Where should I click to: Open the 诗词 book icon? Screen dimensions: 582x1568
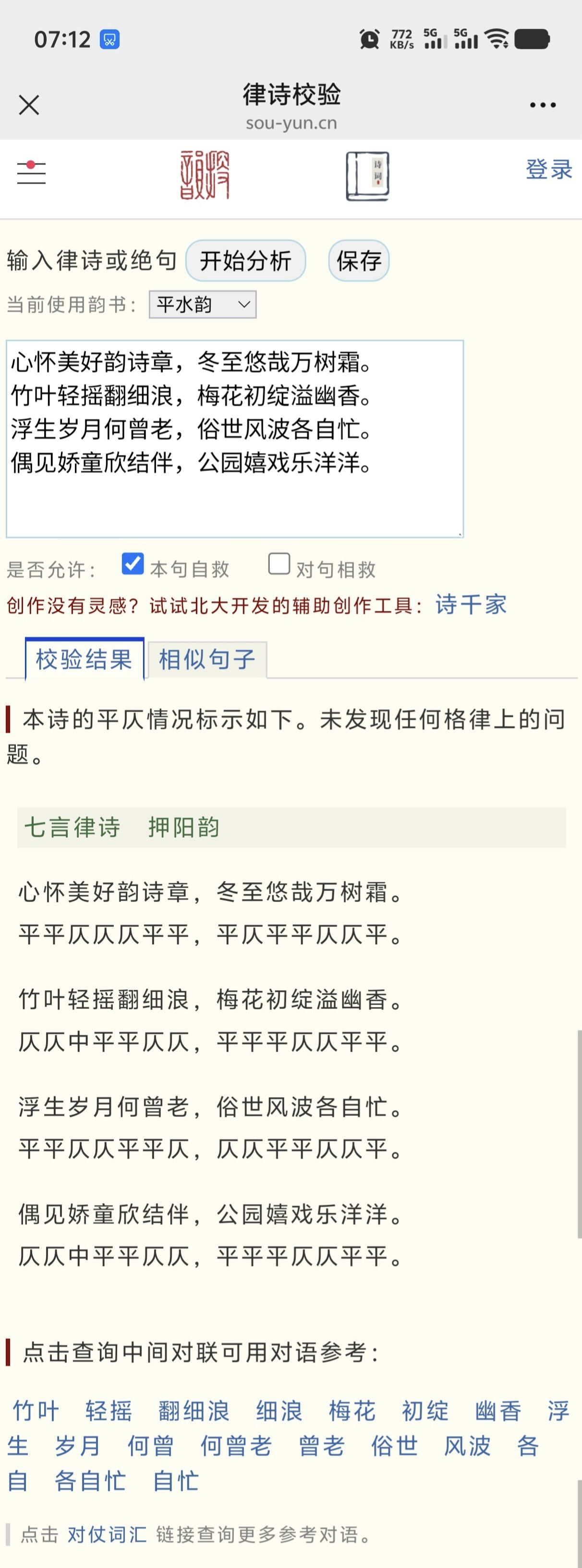click(367, 176)
